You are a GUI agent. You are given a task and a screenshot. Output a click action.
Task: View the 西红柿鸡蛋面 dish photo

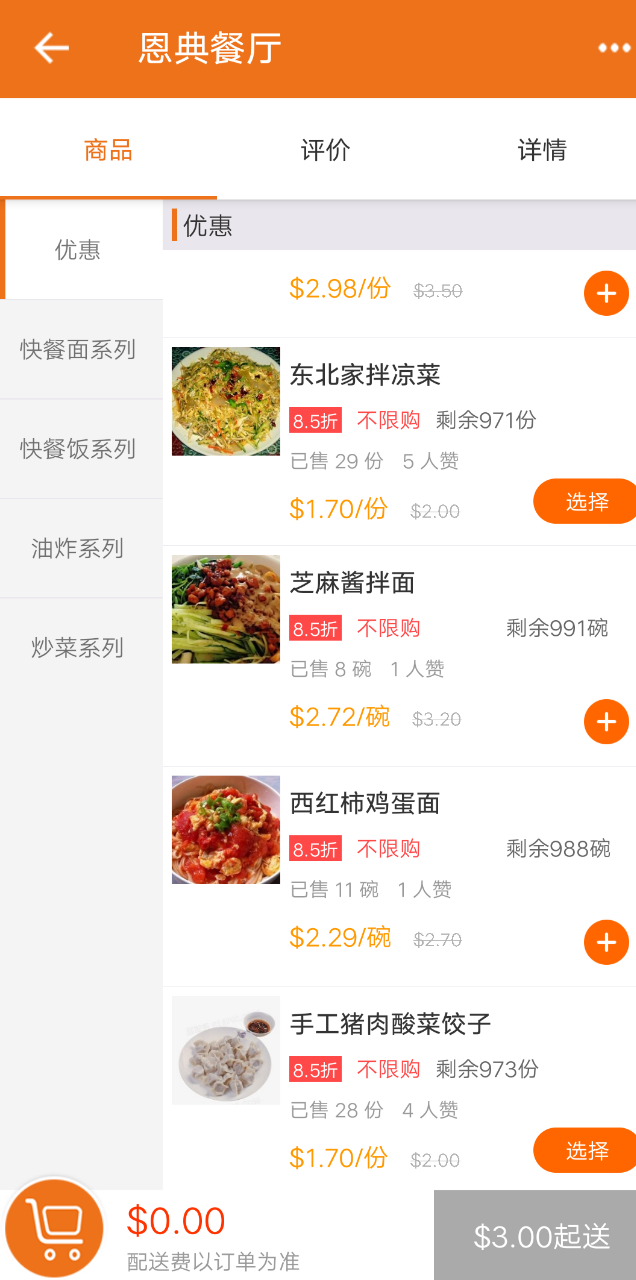[x=226, y=830]
